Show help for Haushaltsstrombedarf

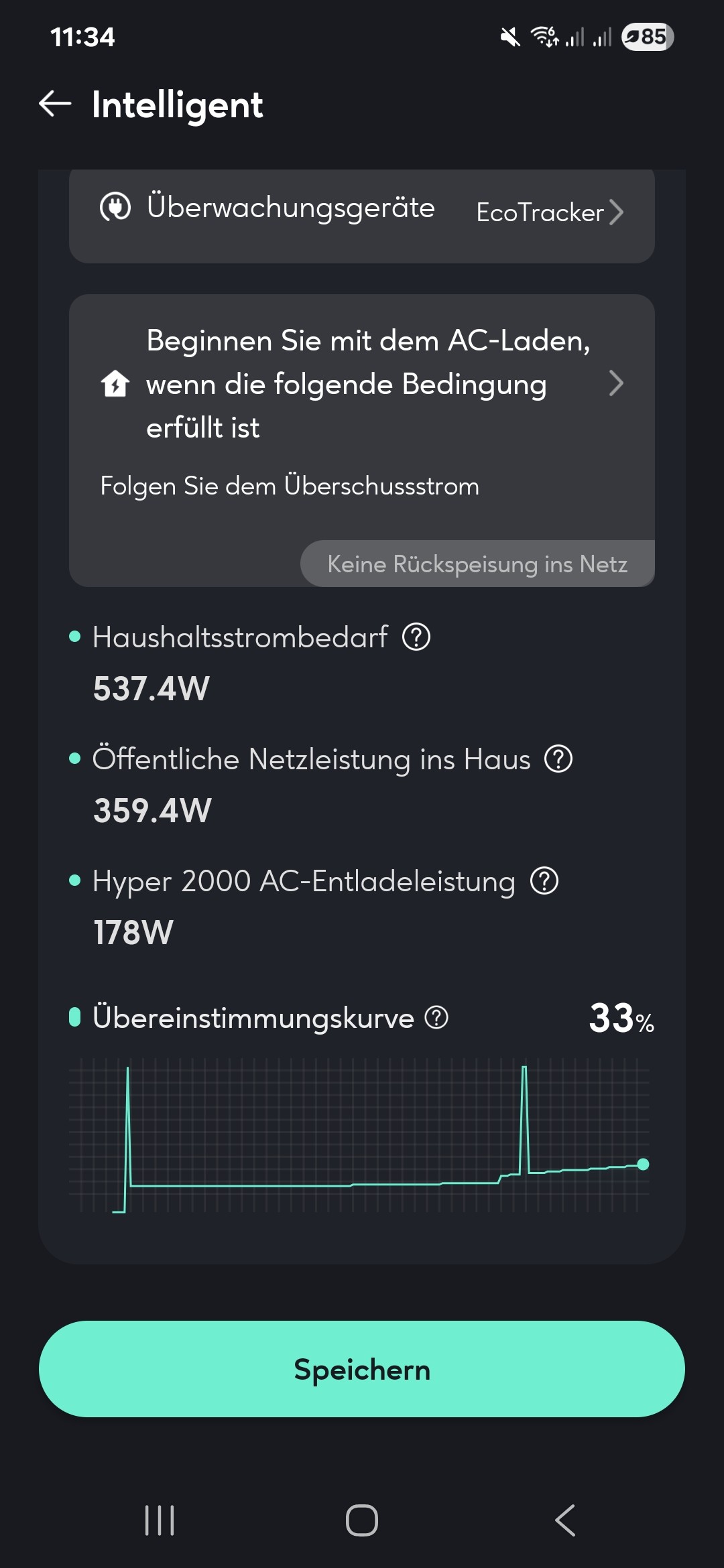click(x=416, y=637)
